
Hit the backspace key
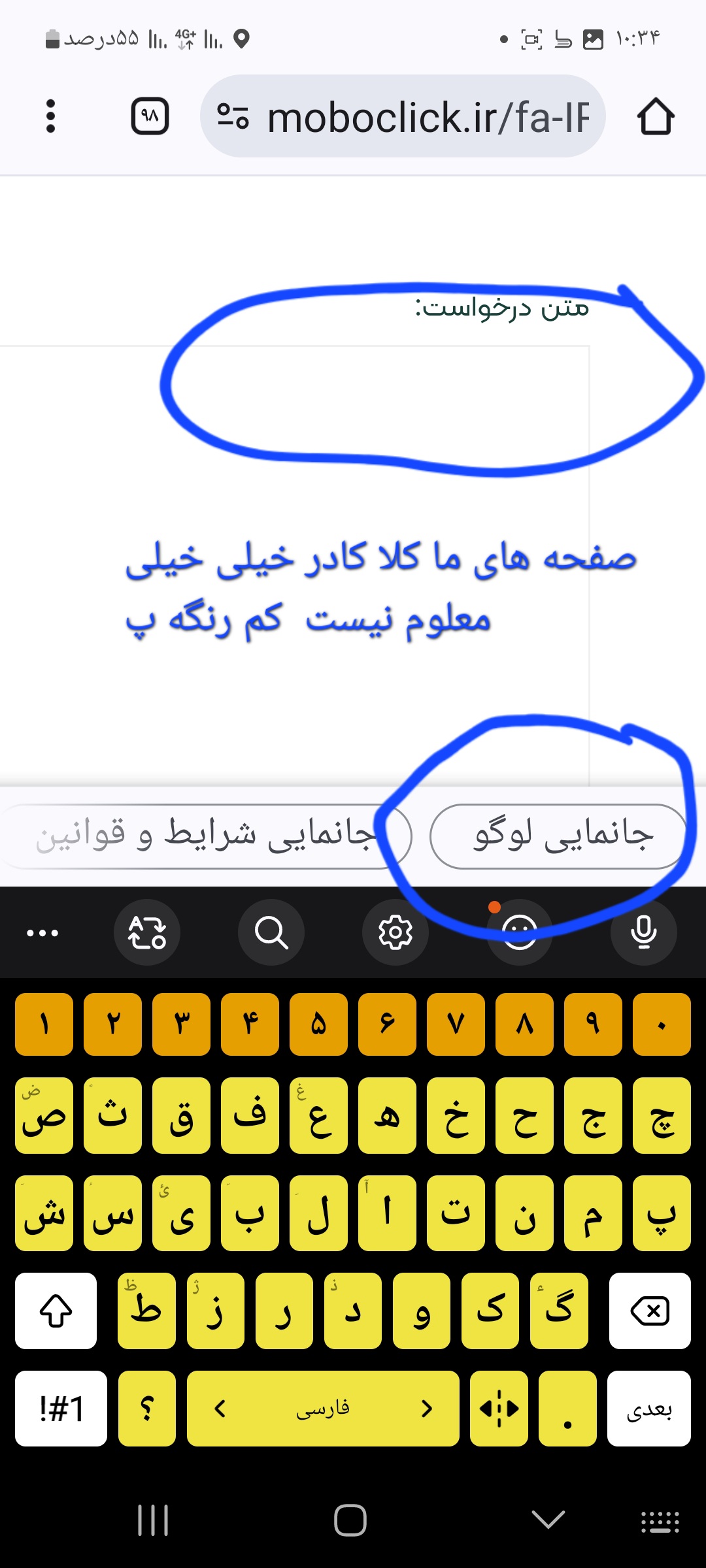(650, 1311)
